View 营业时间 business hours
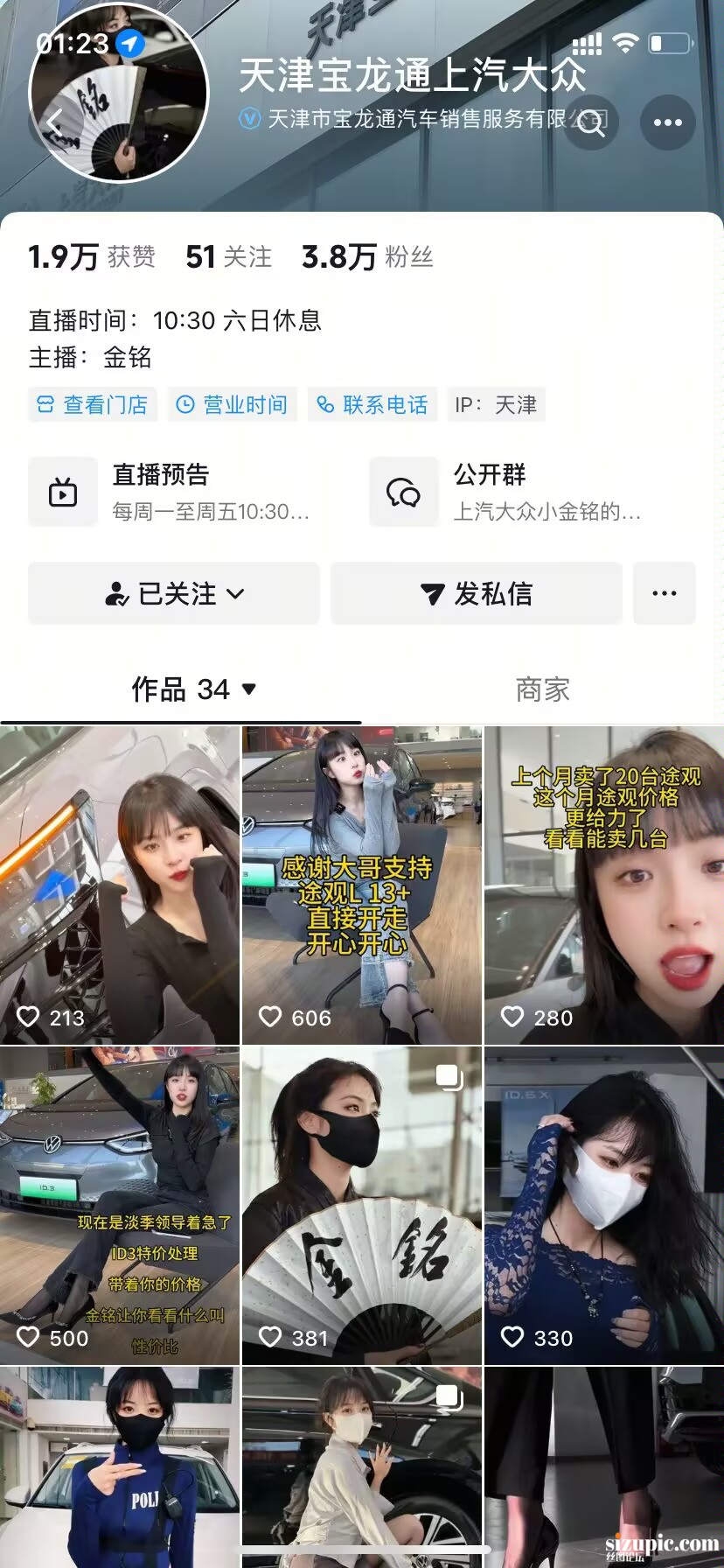Viewport: 724px width, 1568px height. point(233,404)
